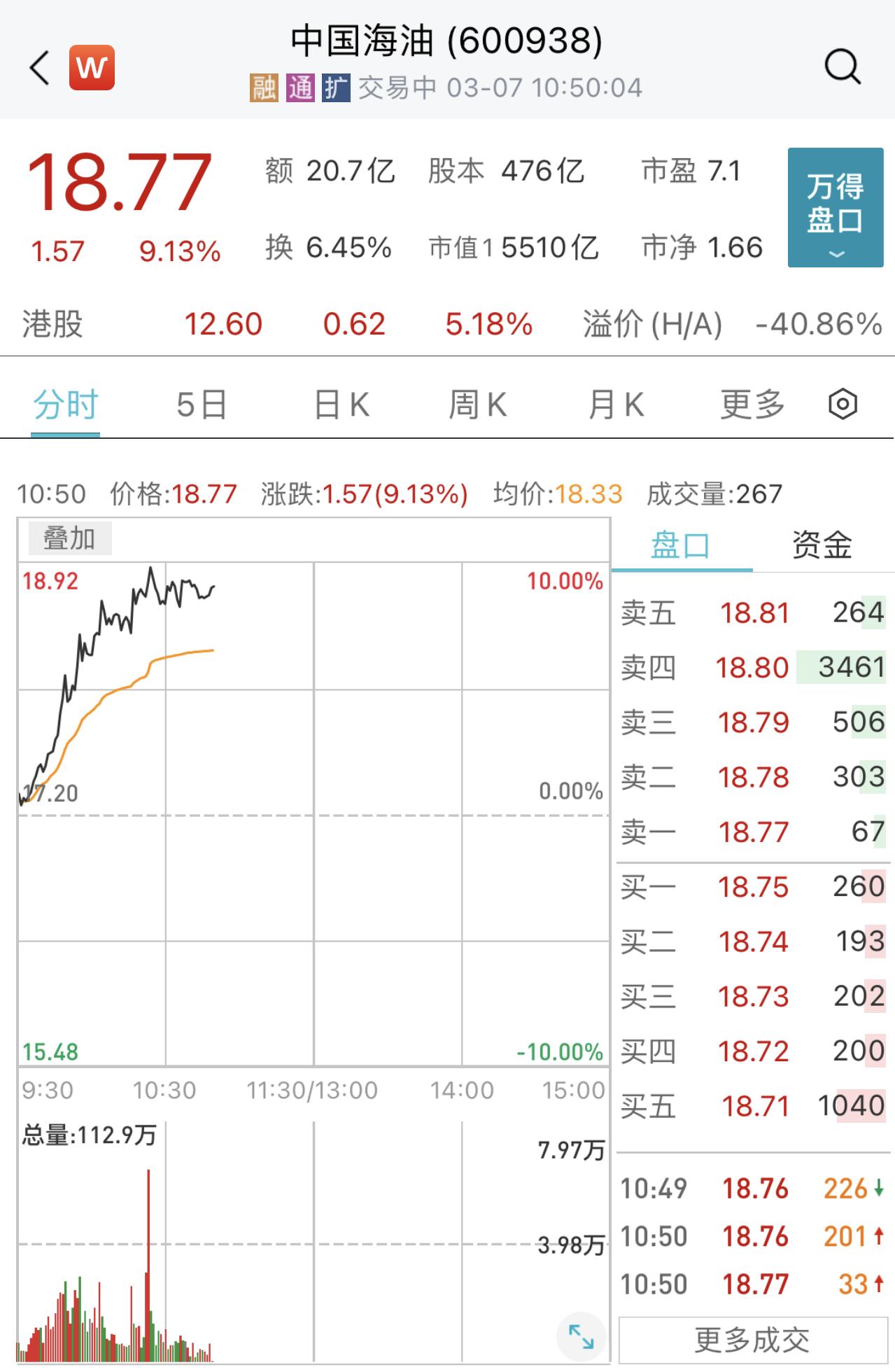
Task: Tap the back arrow at top left
Action: tap(38, 69)
